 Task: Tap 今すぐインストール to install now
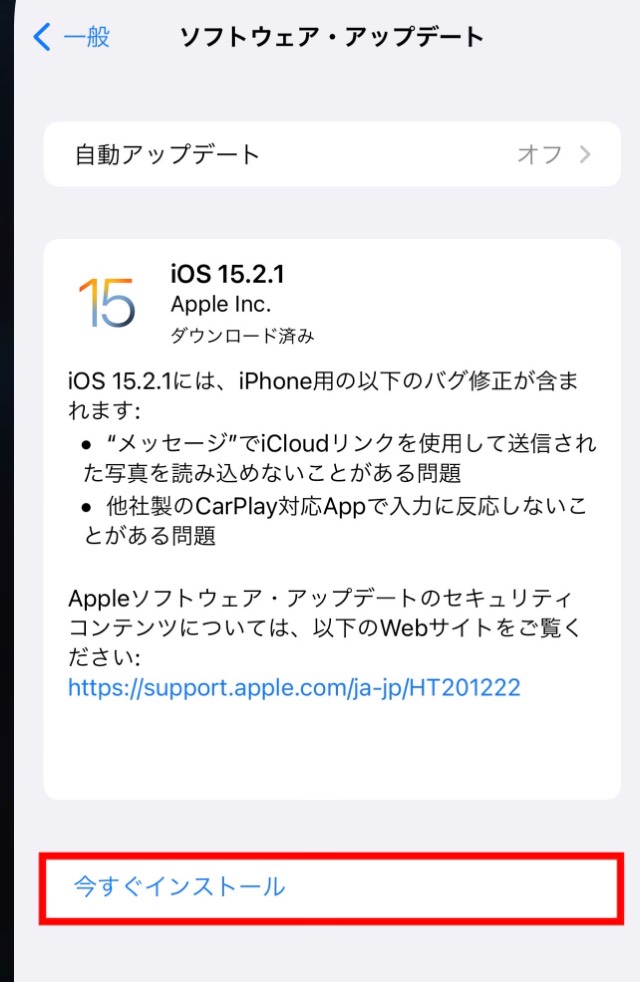pyautogui.click(x=180, y=887)
